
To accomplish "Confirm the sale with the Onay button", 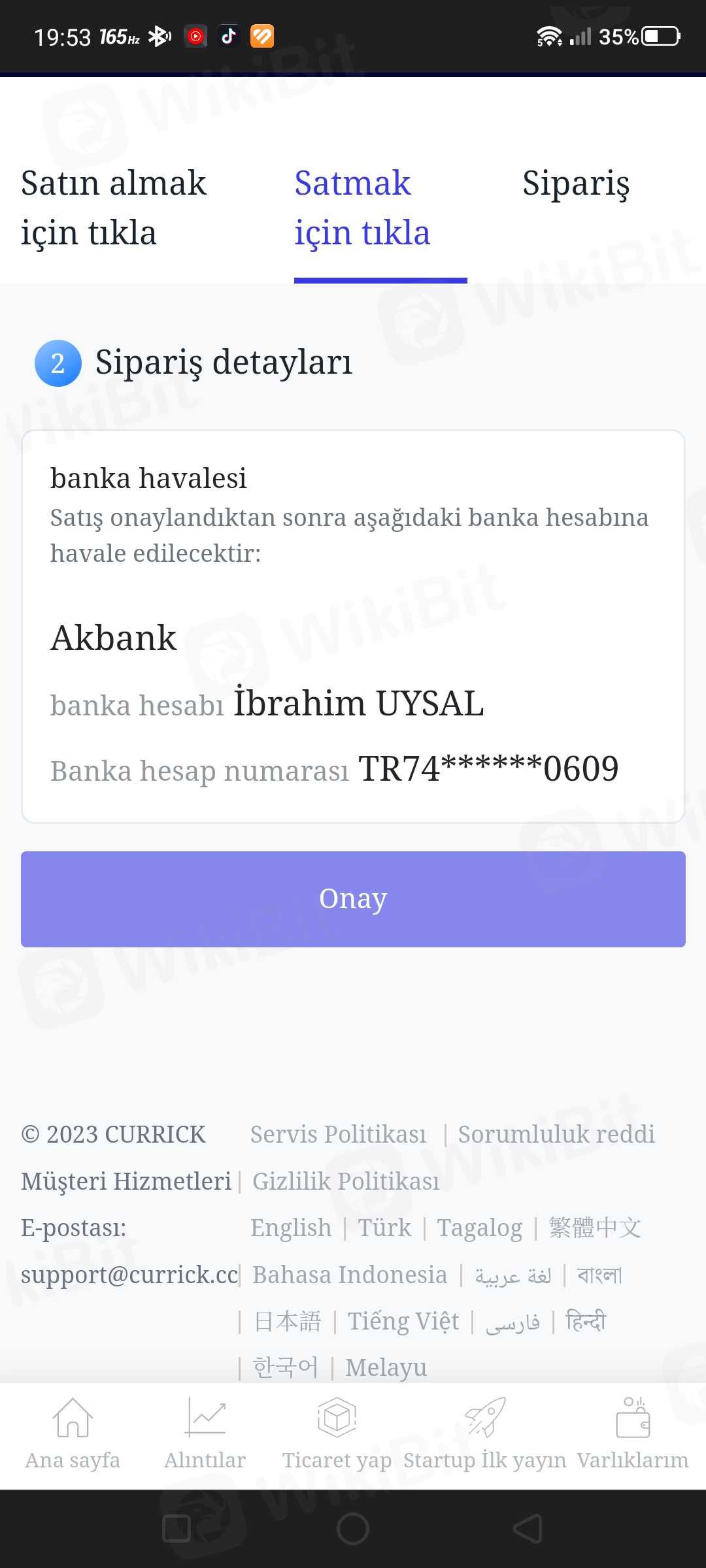I will point(353,899).
